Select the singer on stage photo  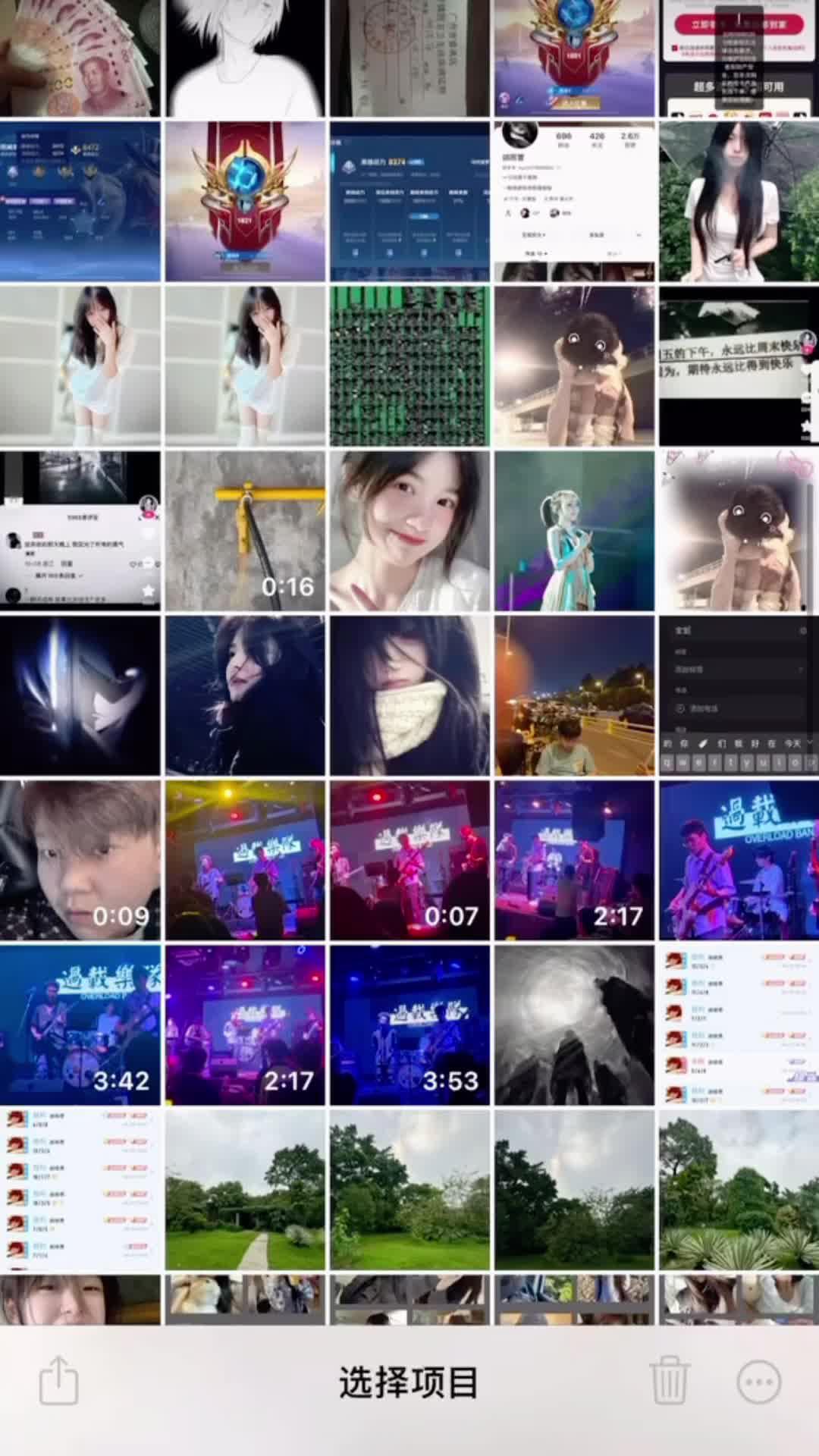(574, 531)
